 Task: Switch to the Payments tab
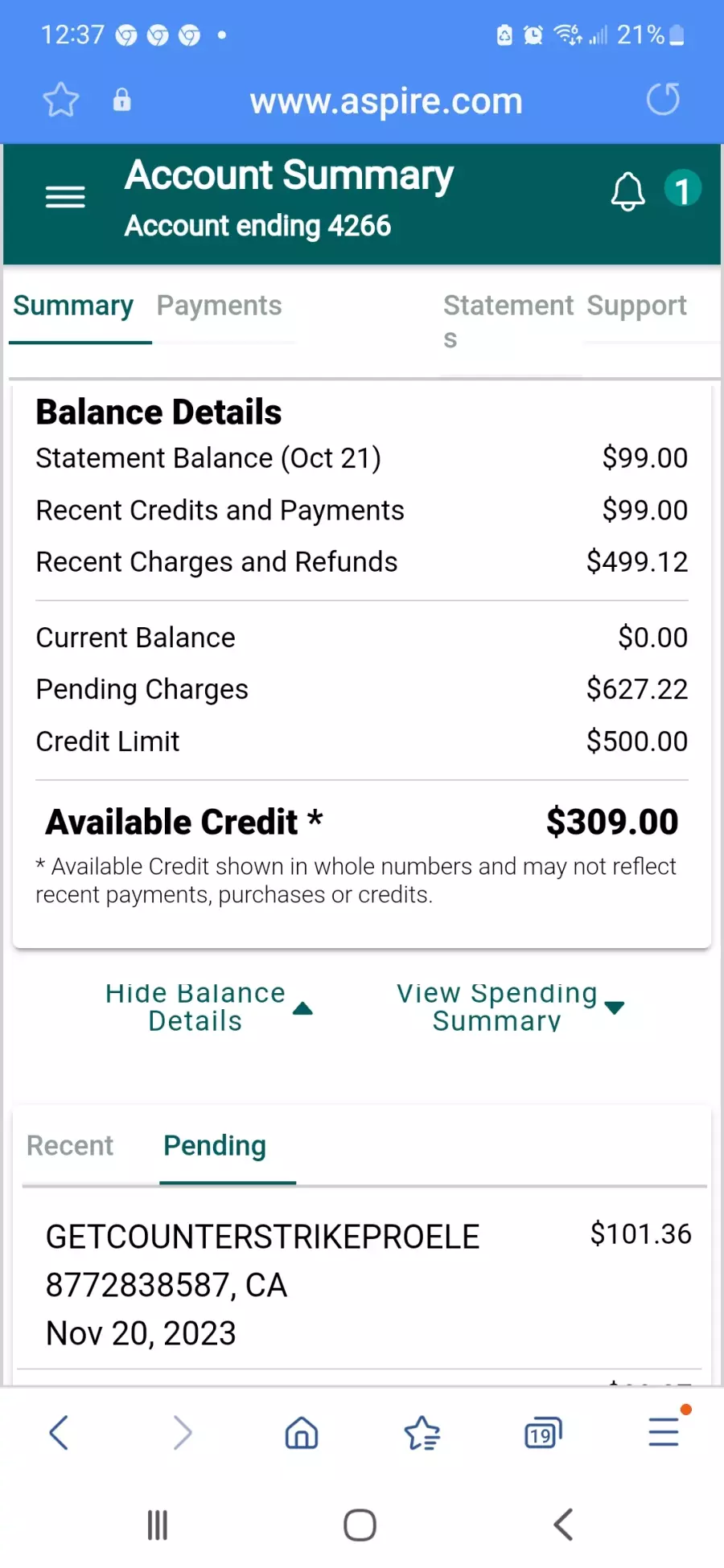[x=219, y=306]
